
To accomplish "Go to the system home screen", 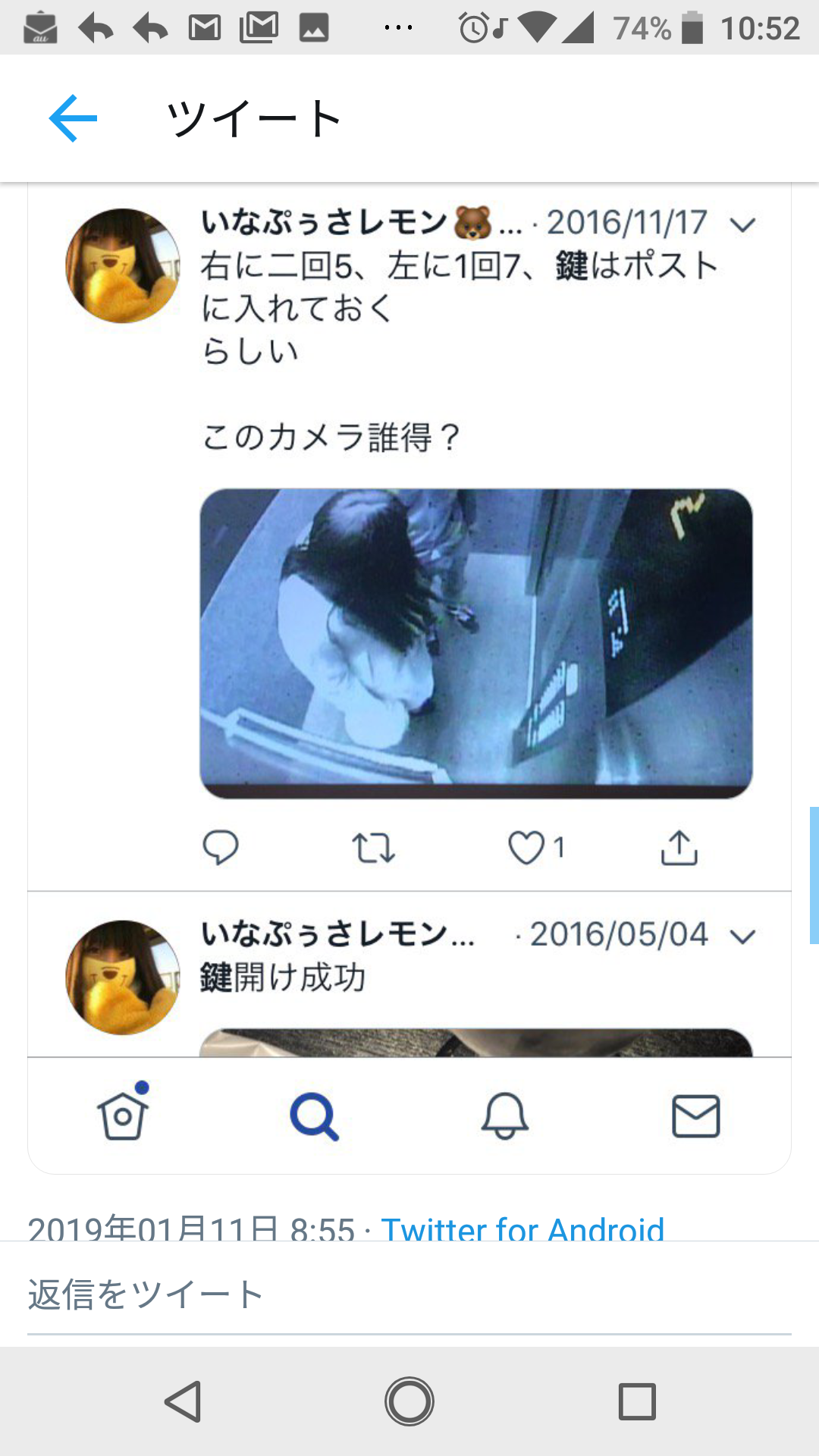I will [409, 1401].
